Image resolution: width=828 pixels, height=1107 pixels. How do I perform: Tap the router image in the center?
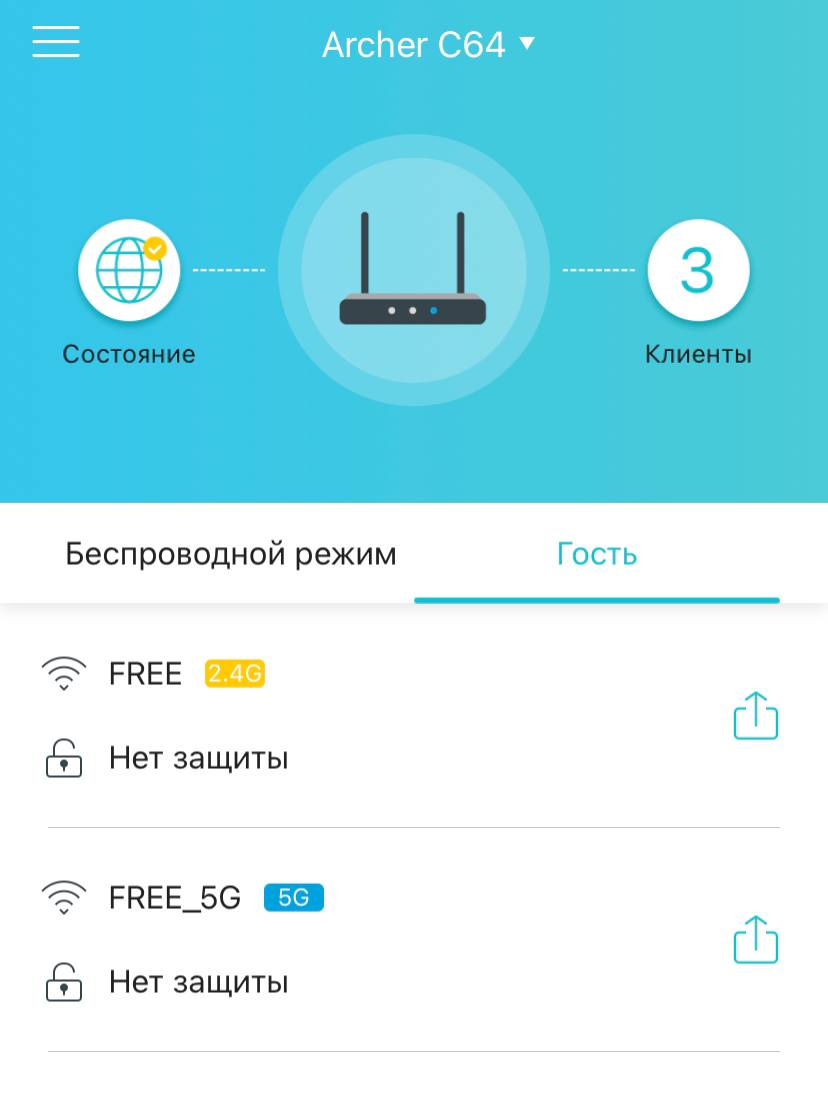[x=414, y=270]
